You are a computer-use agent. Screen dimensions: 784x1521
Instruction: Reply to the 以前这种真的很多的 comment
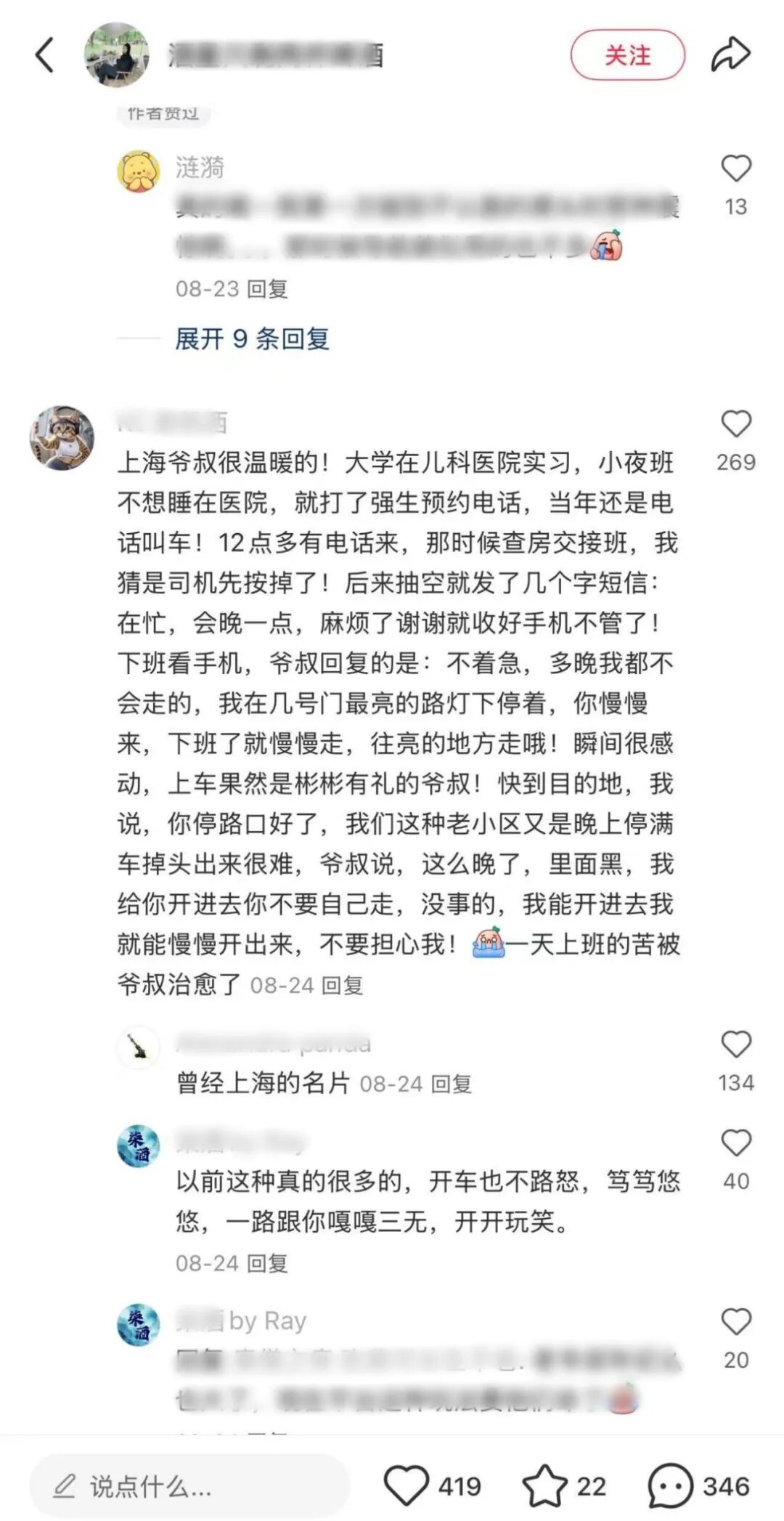[x=267, y=1263]
